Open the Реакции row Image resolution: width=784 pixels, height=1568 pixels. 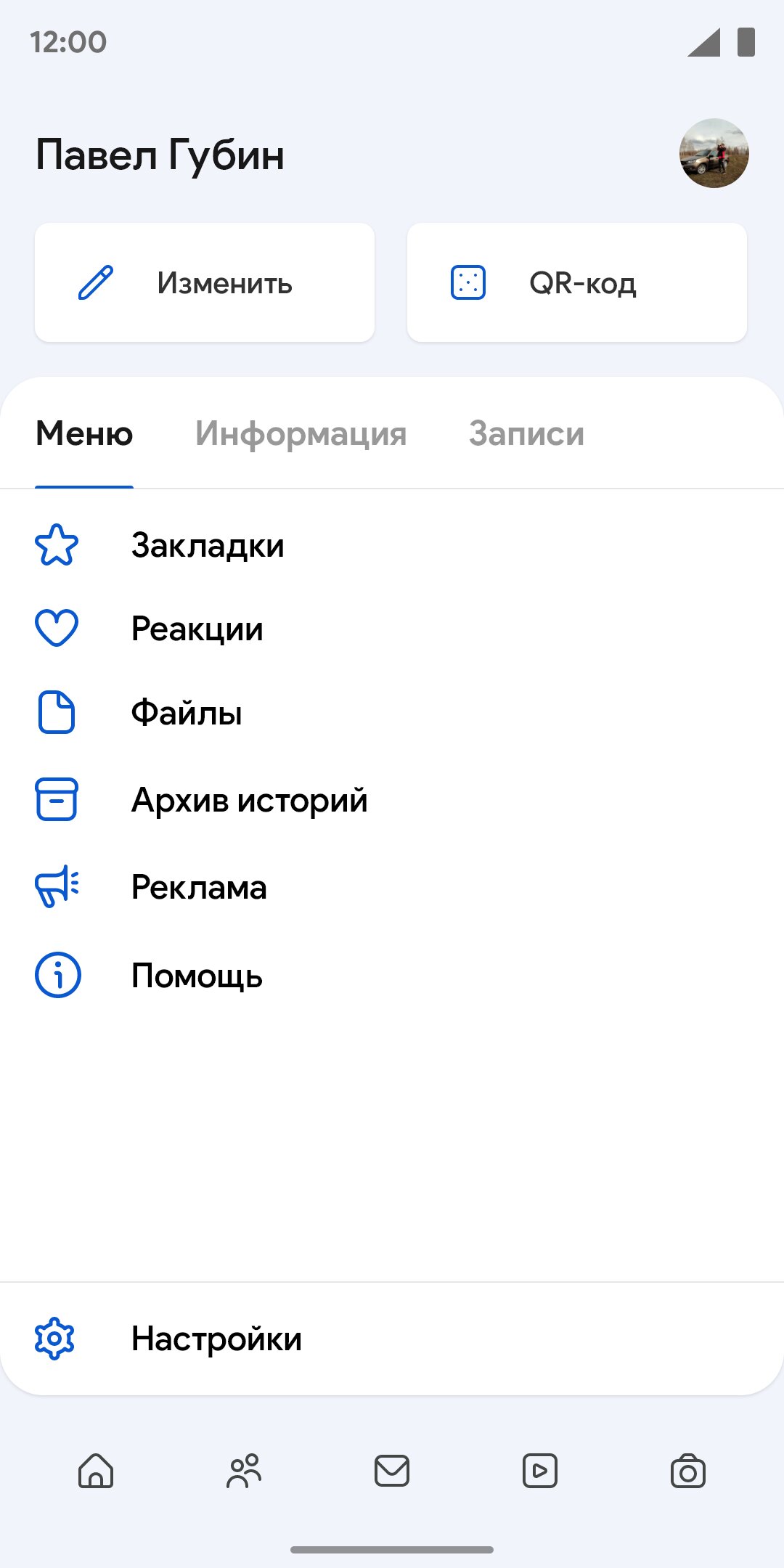click(392, 629)
